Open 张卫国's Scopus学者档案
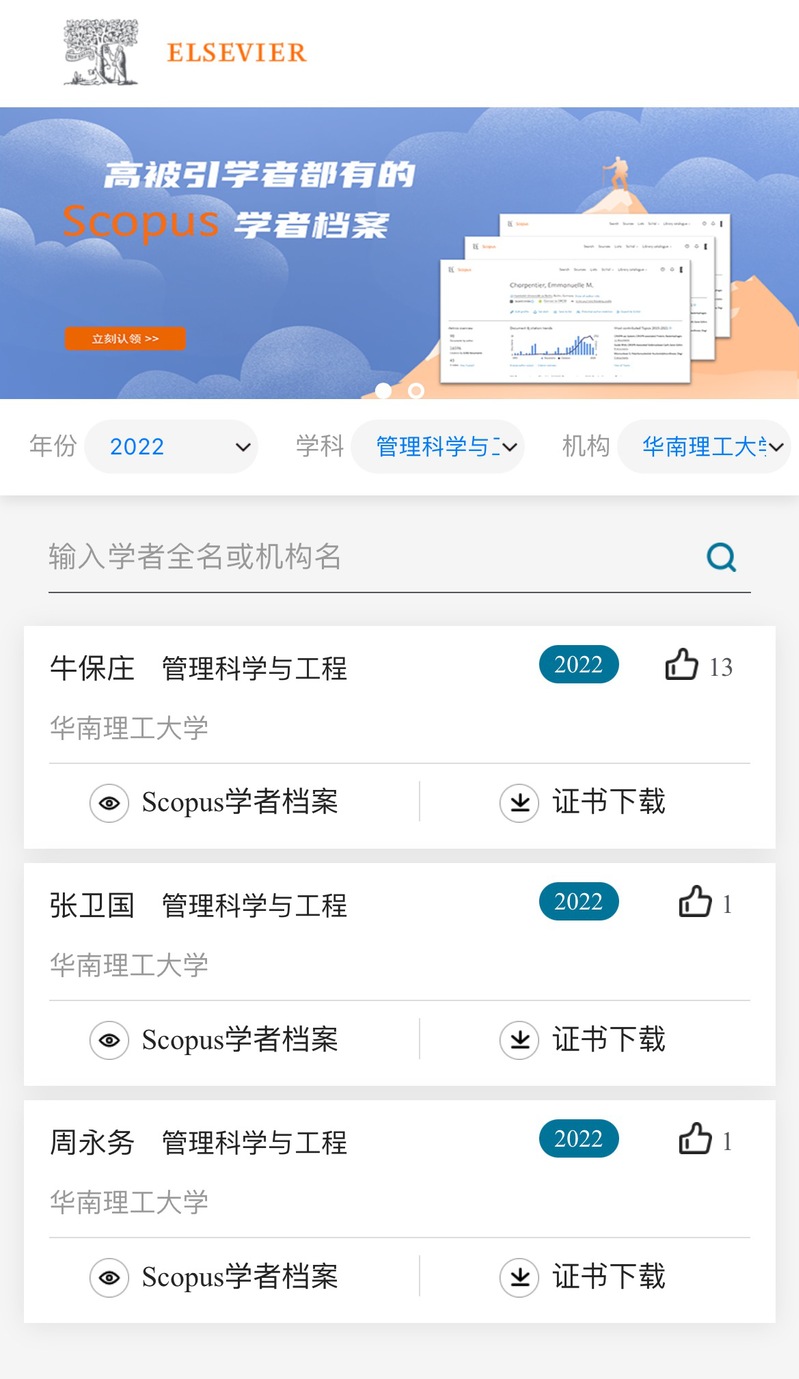The width and height of the screenshot is (799, 1379). (x=215, y=1040)
